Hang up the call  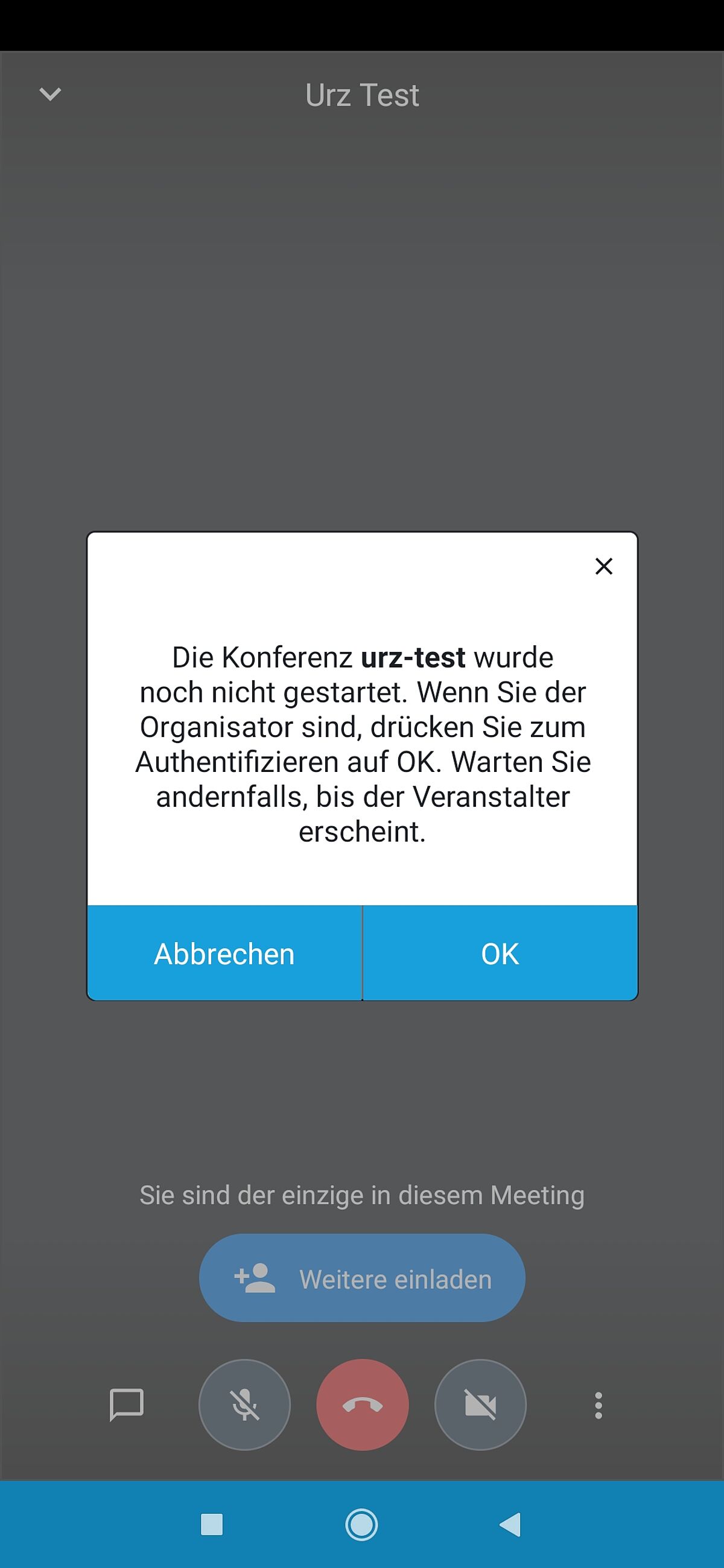click(363, 1405)
